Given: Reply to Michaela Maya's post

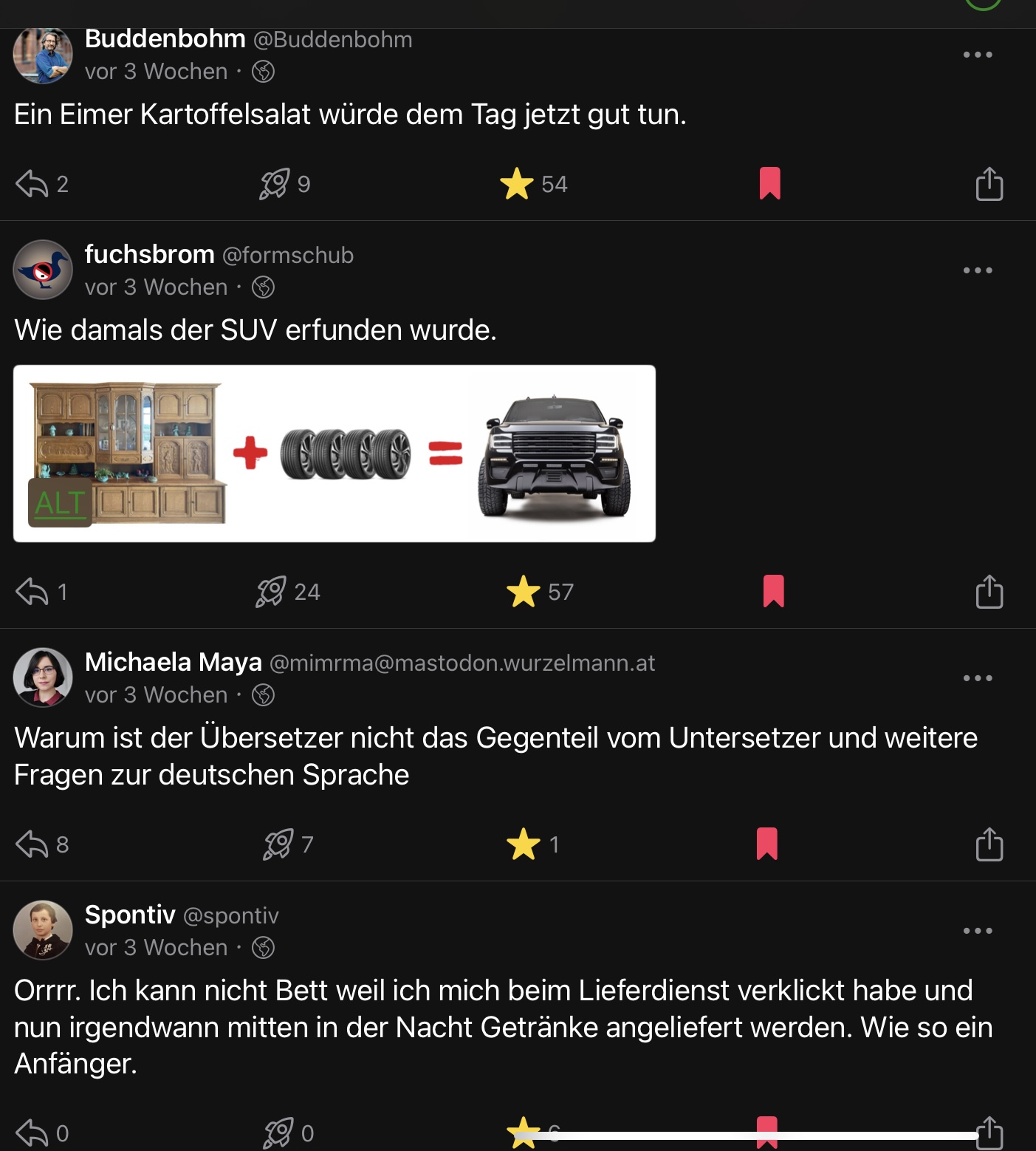Looking at the screenshot, I should click(x=32, y=844).
